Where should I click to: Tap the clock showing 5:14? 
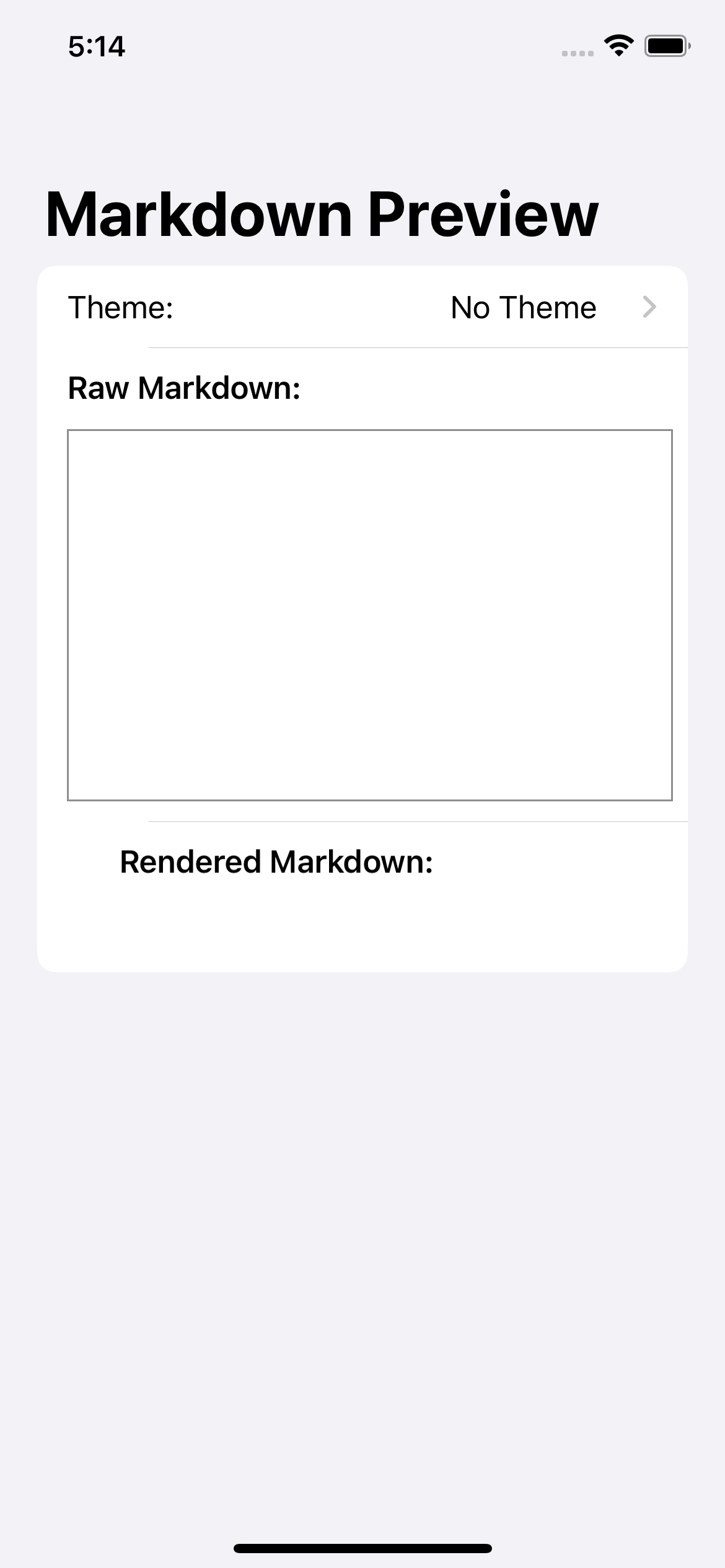click(96, 46)
